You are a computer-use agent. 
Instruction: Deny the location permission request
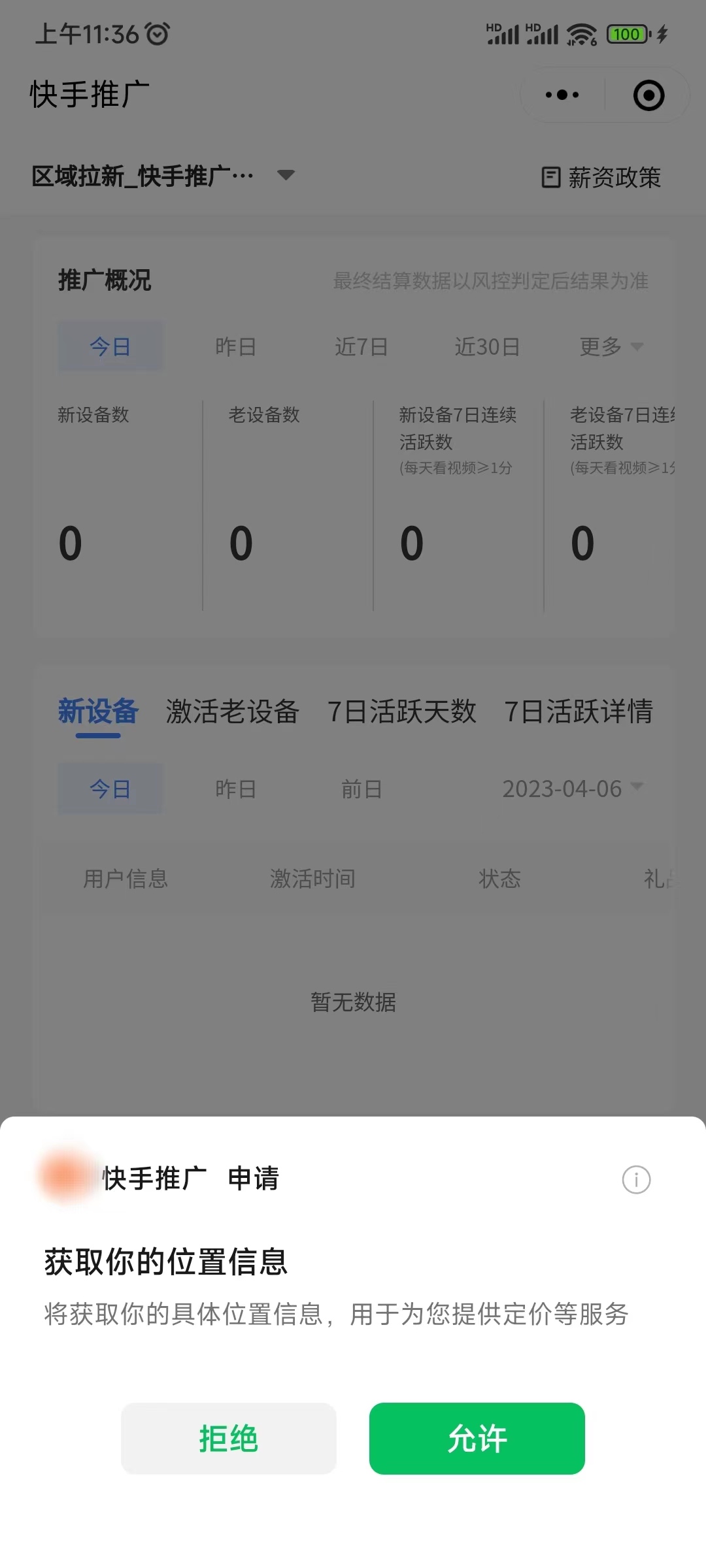228,1439
